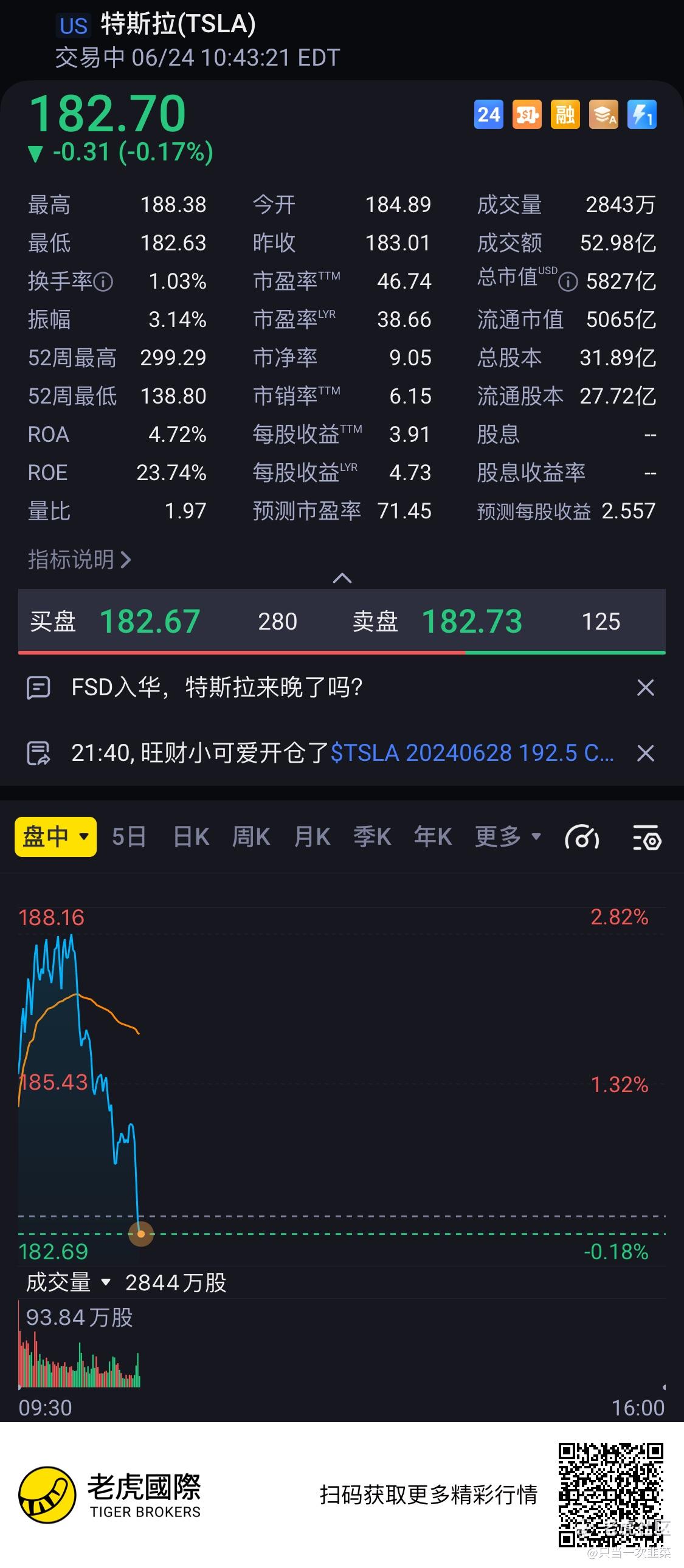Open chart settings icon

(x=647, y=837)
